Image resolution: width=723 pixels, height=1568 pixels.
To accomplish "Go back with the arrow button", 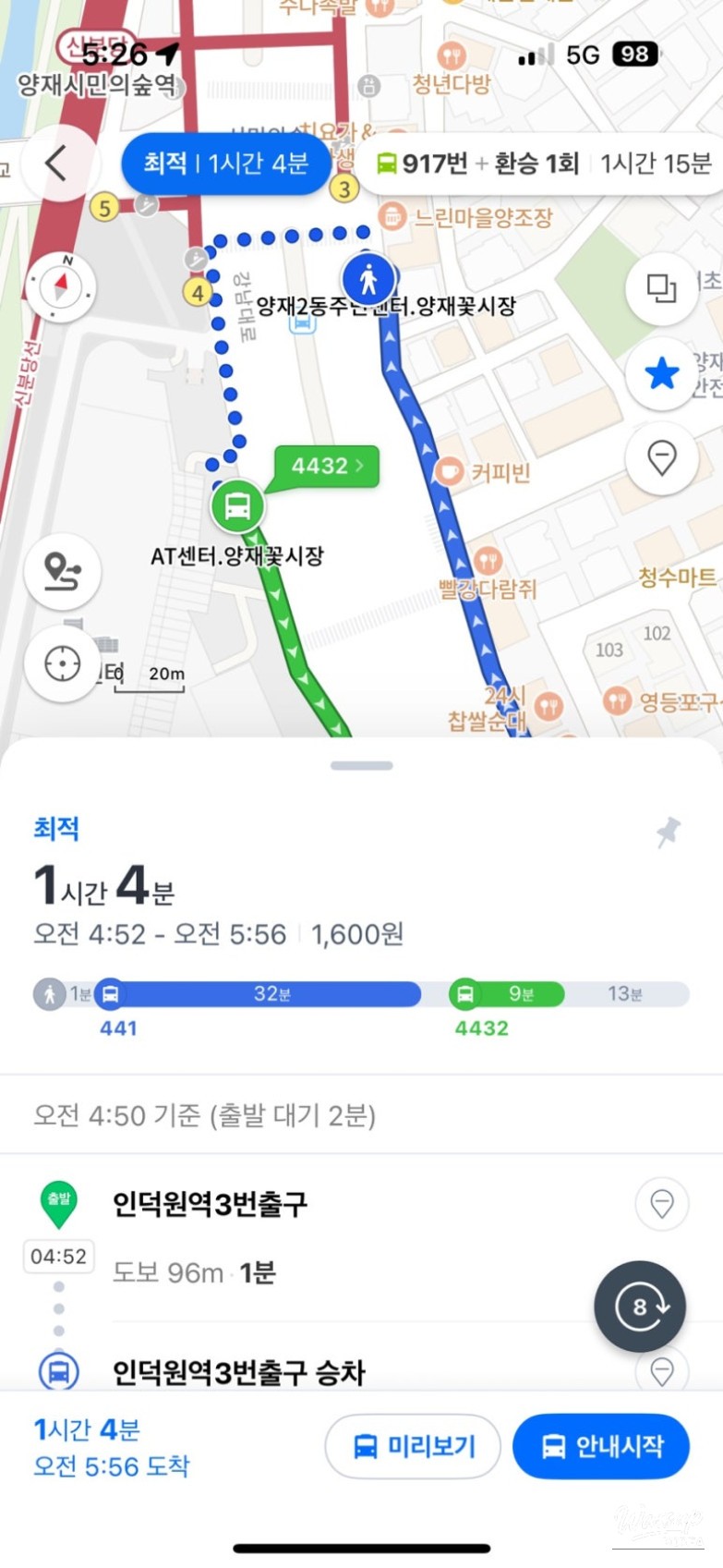I will click(x=57, y=164).
